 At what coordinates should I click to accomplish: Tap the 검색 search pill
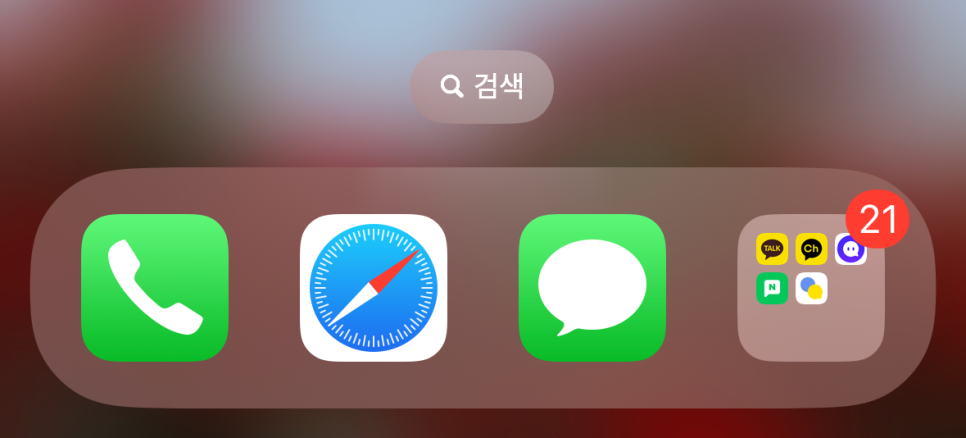(482, 87)
